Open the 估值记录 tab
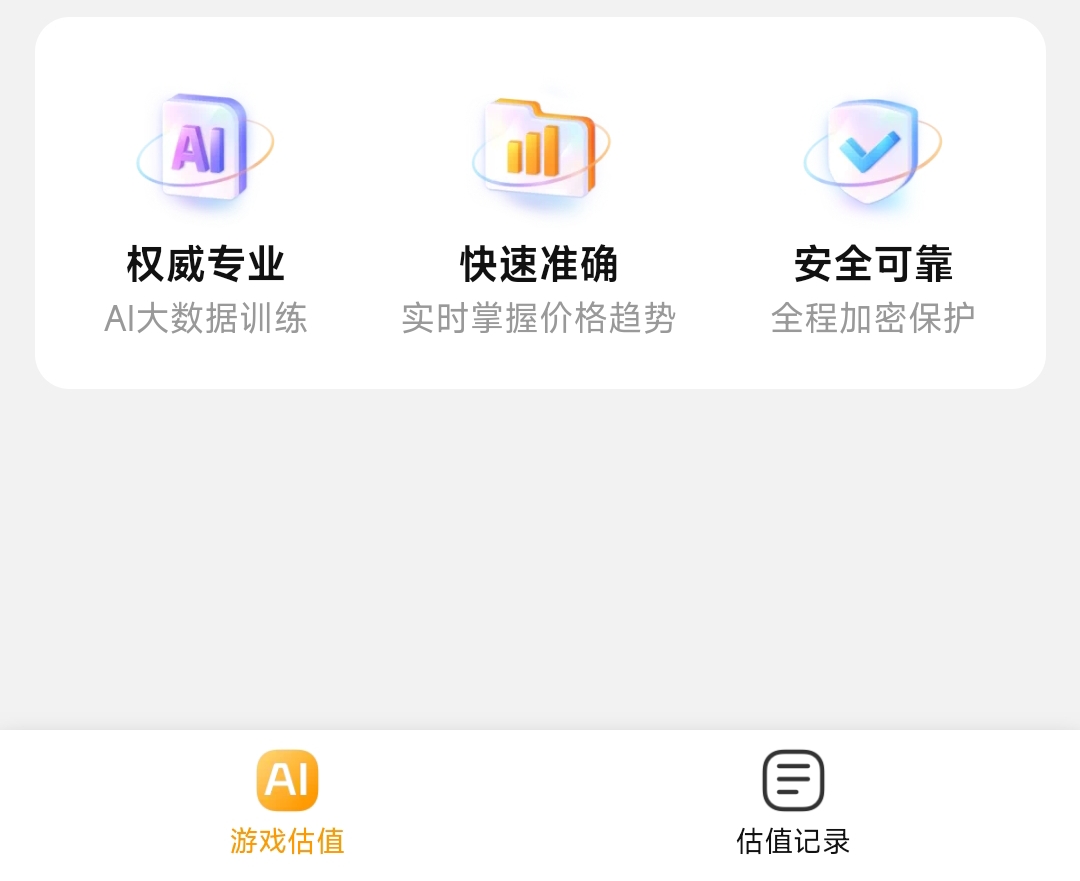The width and height of the screenshot is (1080, 881). (793, 802)
